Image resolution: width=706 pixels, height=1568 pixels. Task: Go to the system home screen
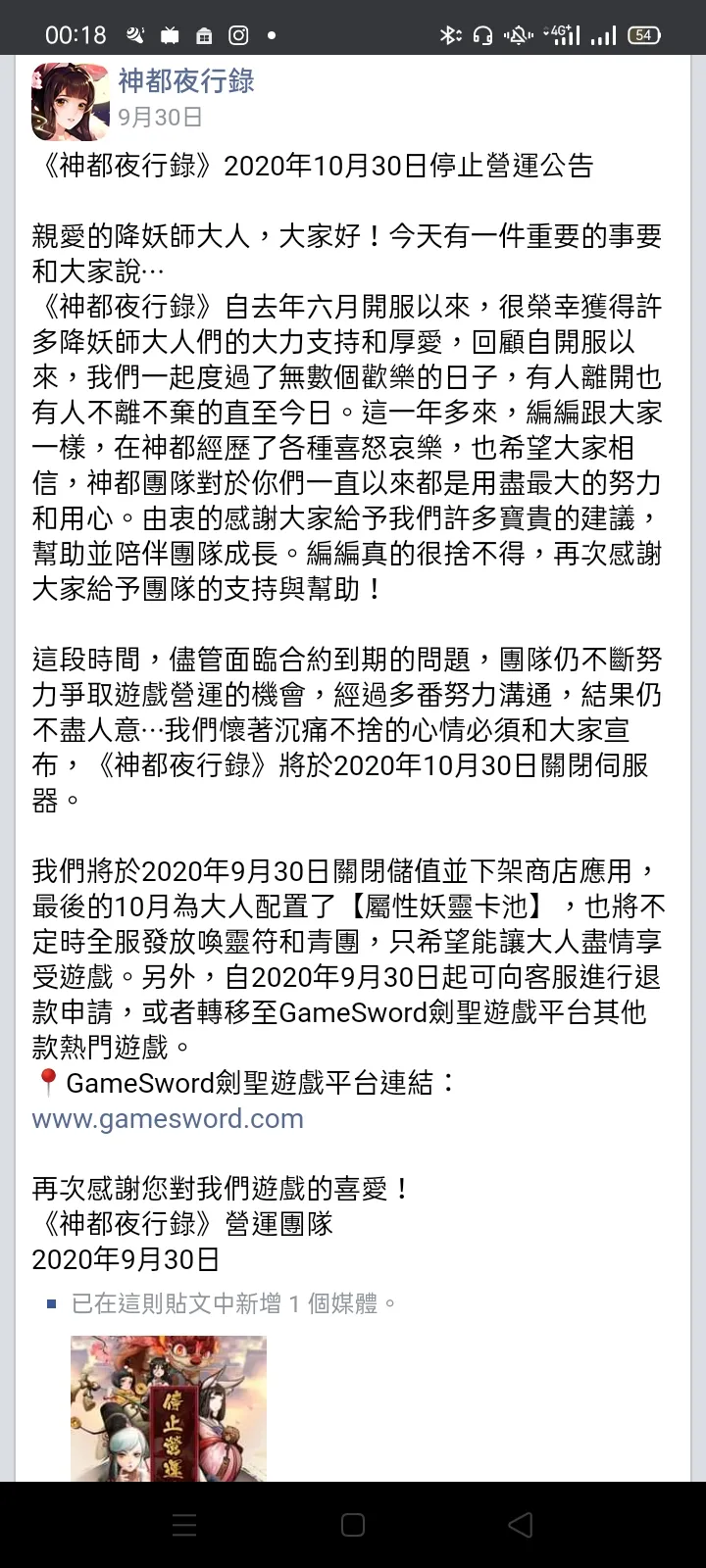(x=353, y=1525)
